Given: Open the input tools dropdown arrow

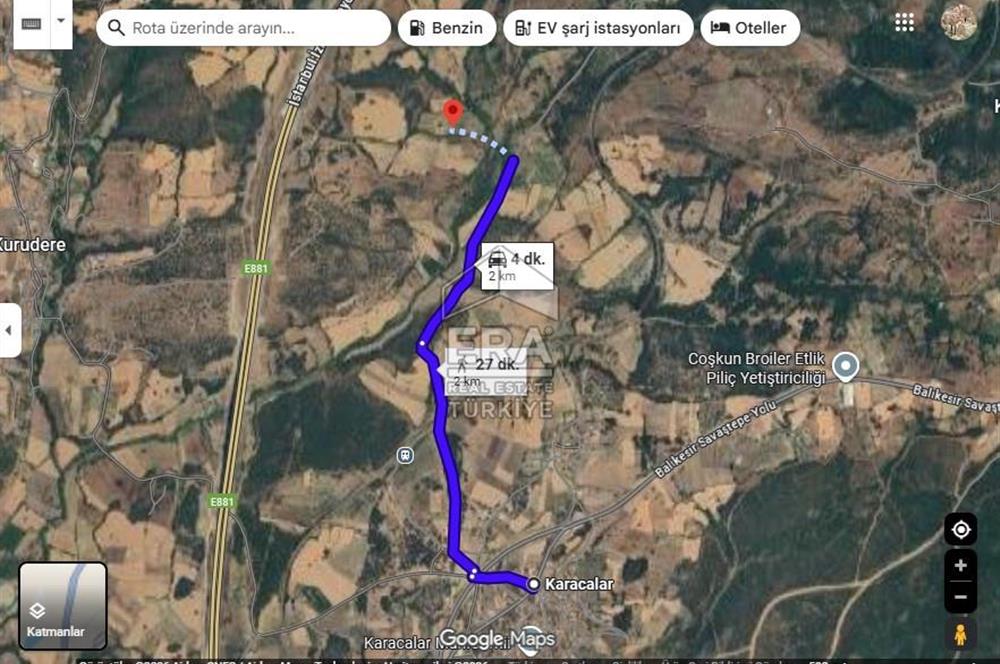Looking at the screenshot, I should coord(62,21).
